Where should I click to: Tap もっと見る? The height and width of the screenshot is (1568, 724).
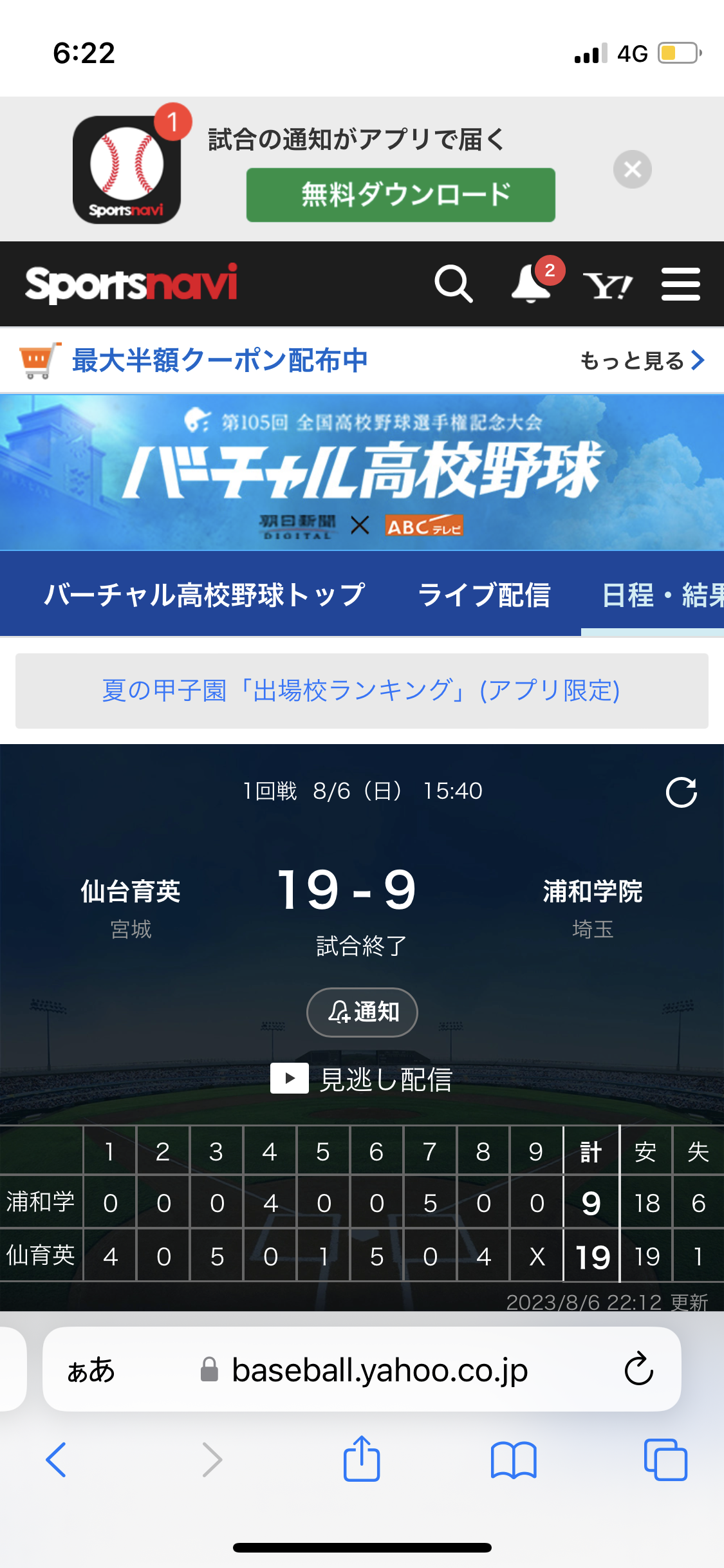coord(642,360)
